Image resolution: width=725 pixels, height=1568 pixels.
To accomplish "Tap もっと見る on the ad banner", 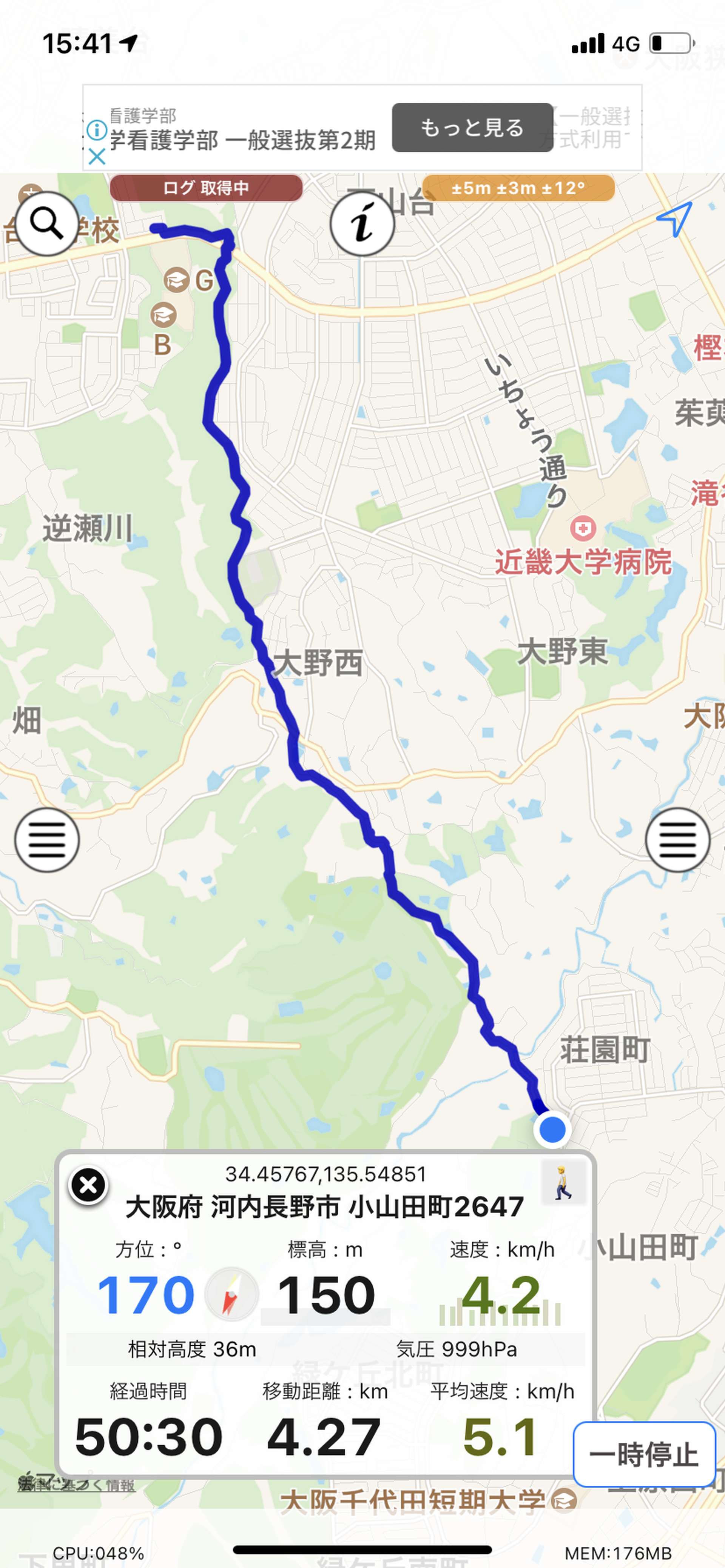I will [472, 127].
